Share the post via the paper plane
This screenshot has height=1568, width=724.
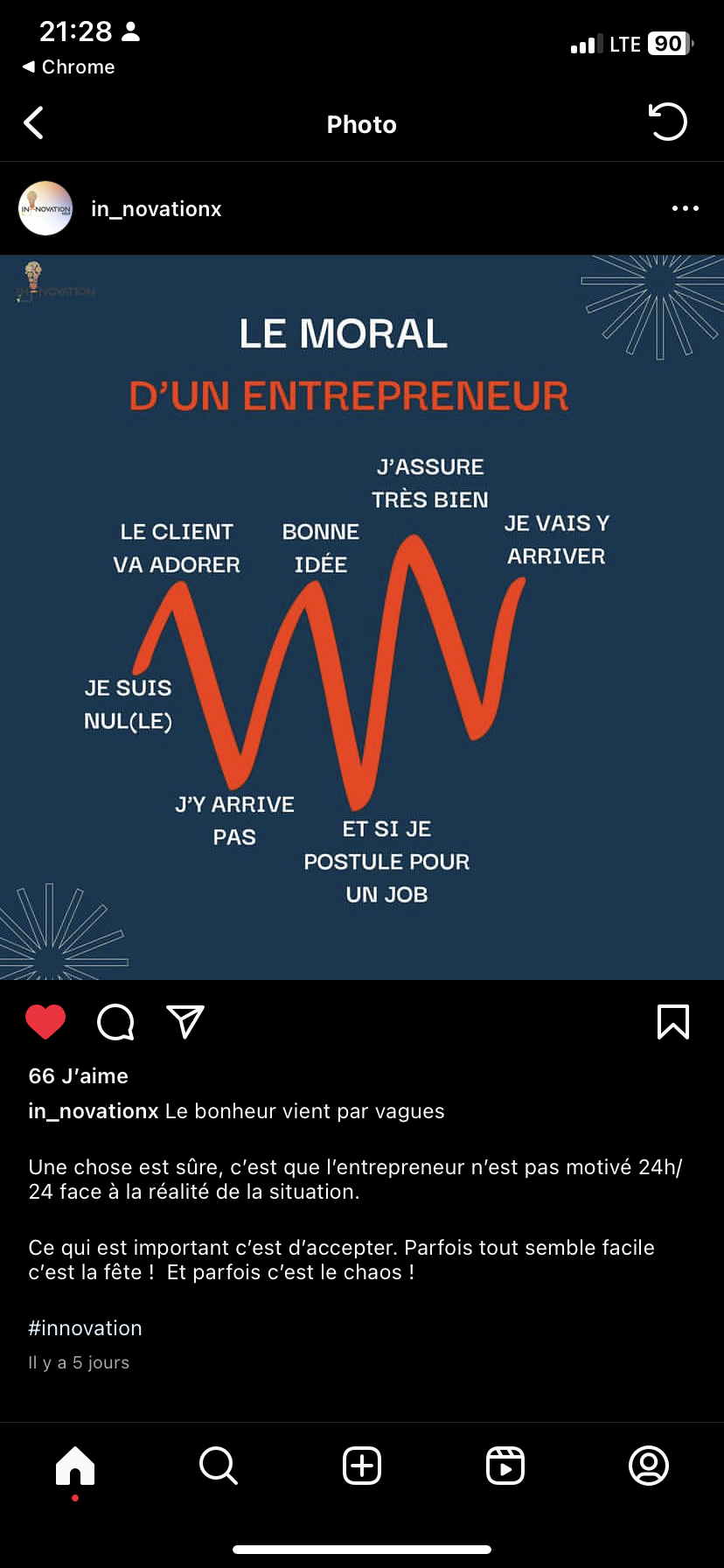click(184, 1021)
